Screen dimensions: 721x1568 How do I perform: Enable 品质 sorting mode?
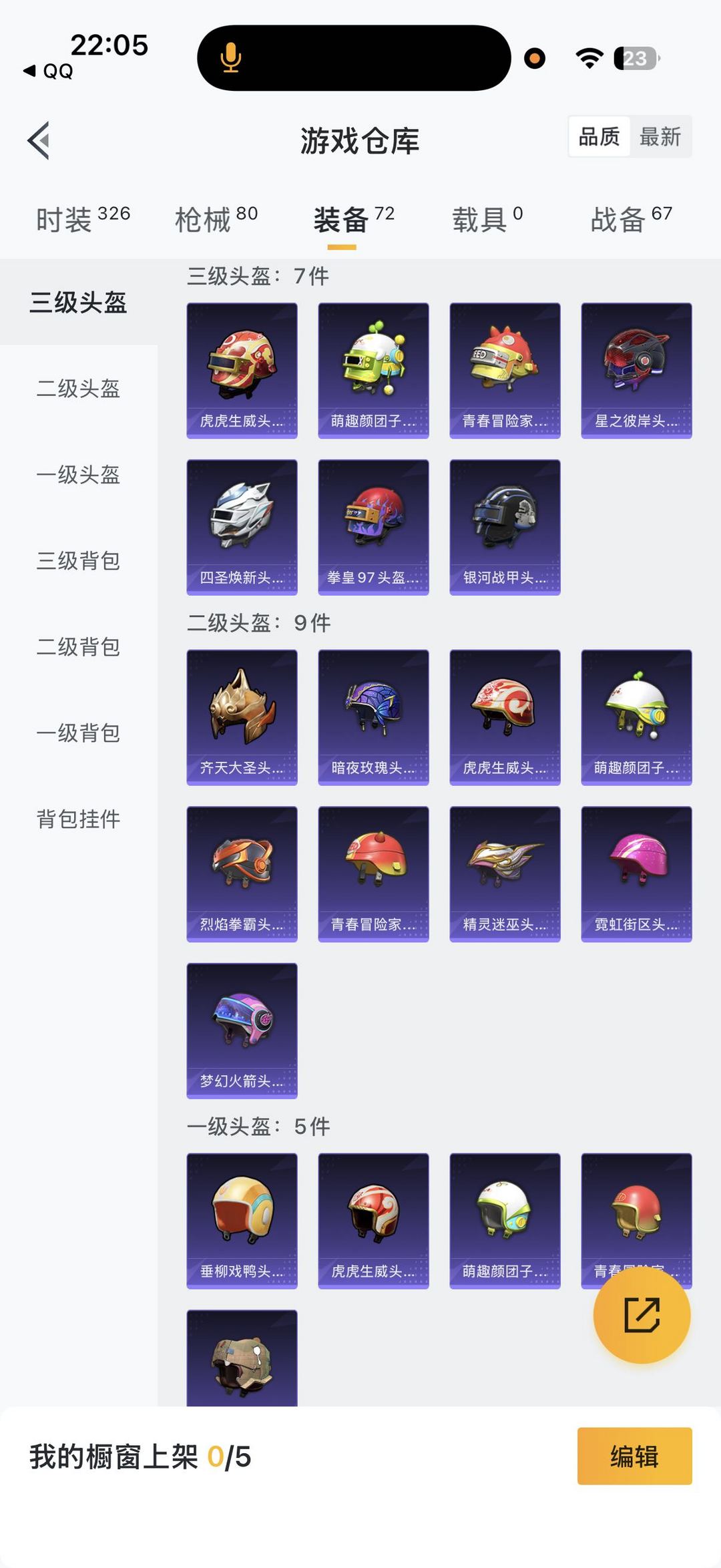pyautogui.click(x=599, y=137)
